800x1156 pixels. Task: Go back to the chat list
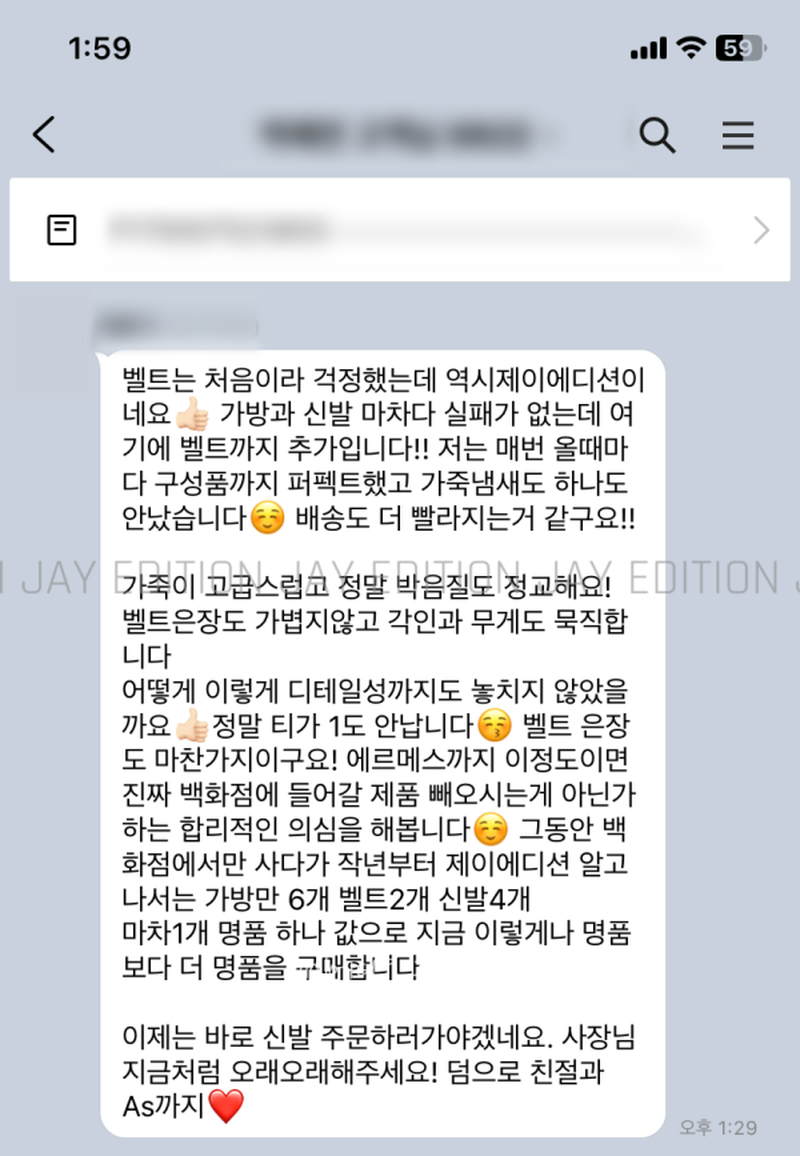44,134
